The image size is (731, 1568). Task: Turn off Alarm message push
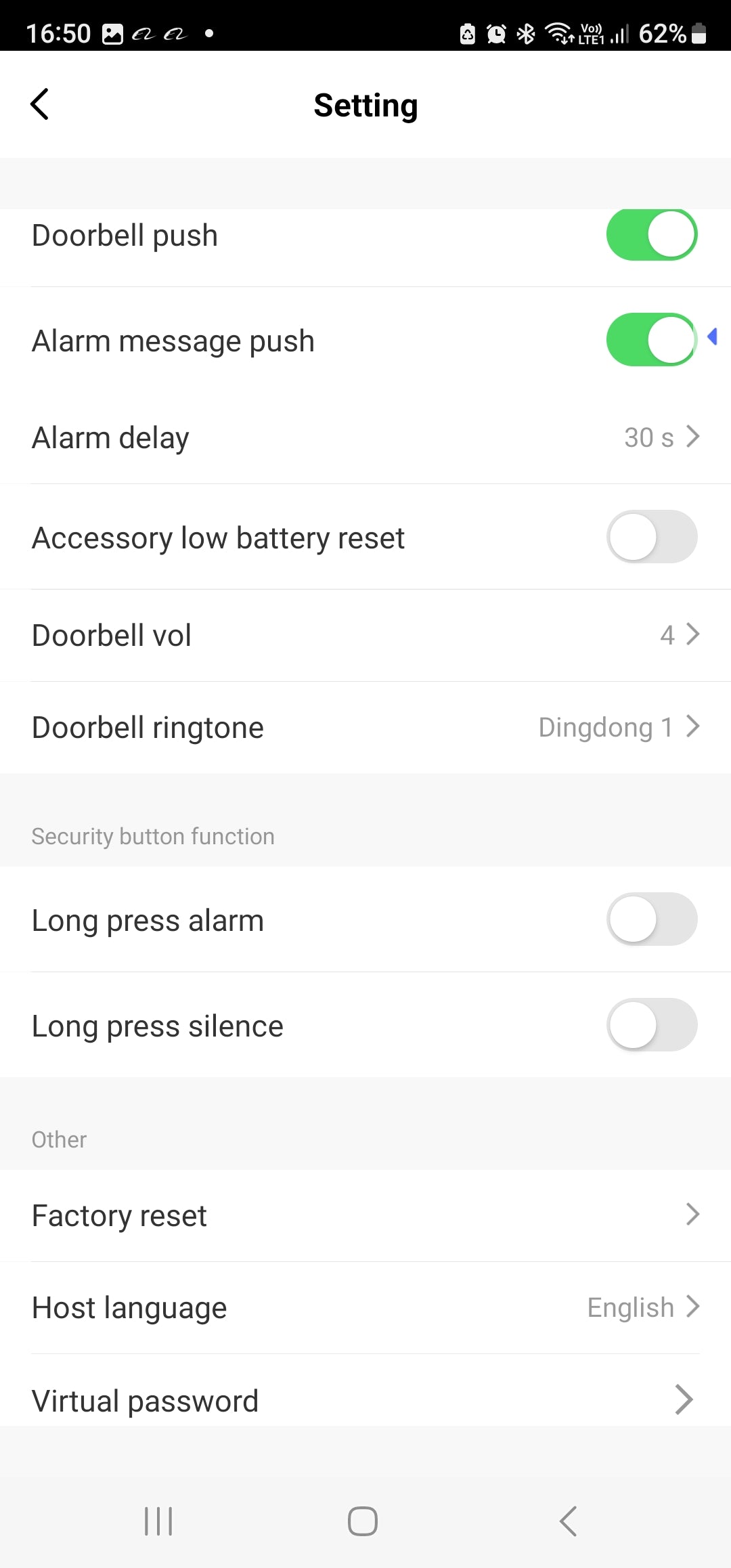tap(650, 340)
